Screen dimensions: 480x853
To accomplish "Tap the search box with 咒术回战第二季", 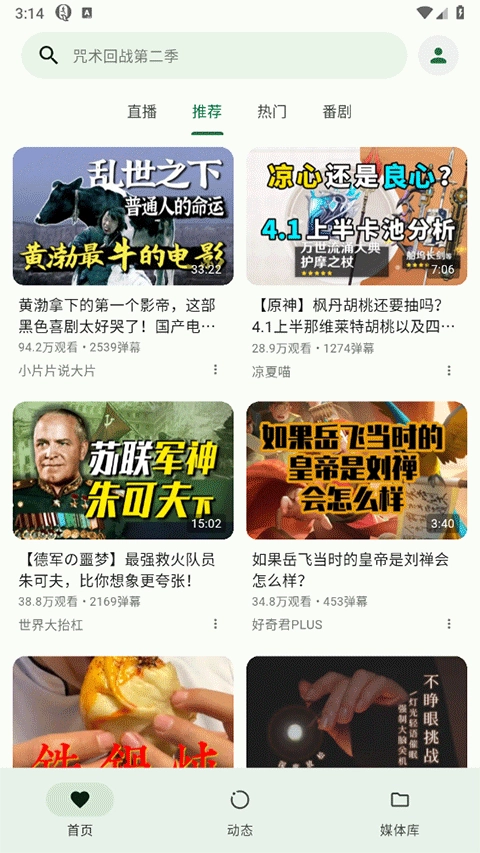I will point(214,55).
